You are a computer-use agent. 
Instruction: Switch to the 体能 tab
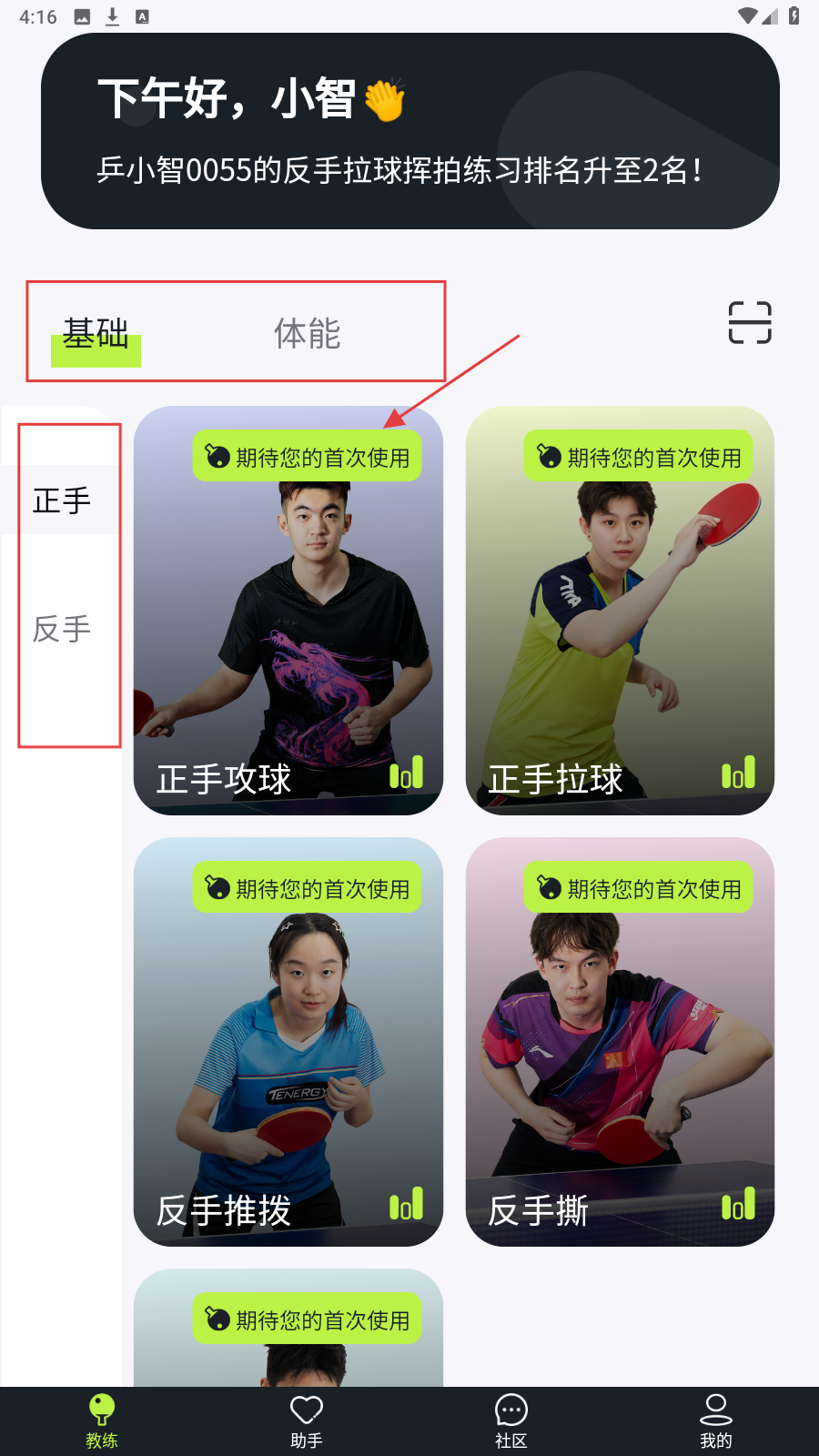(x=307, y=334)
